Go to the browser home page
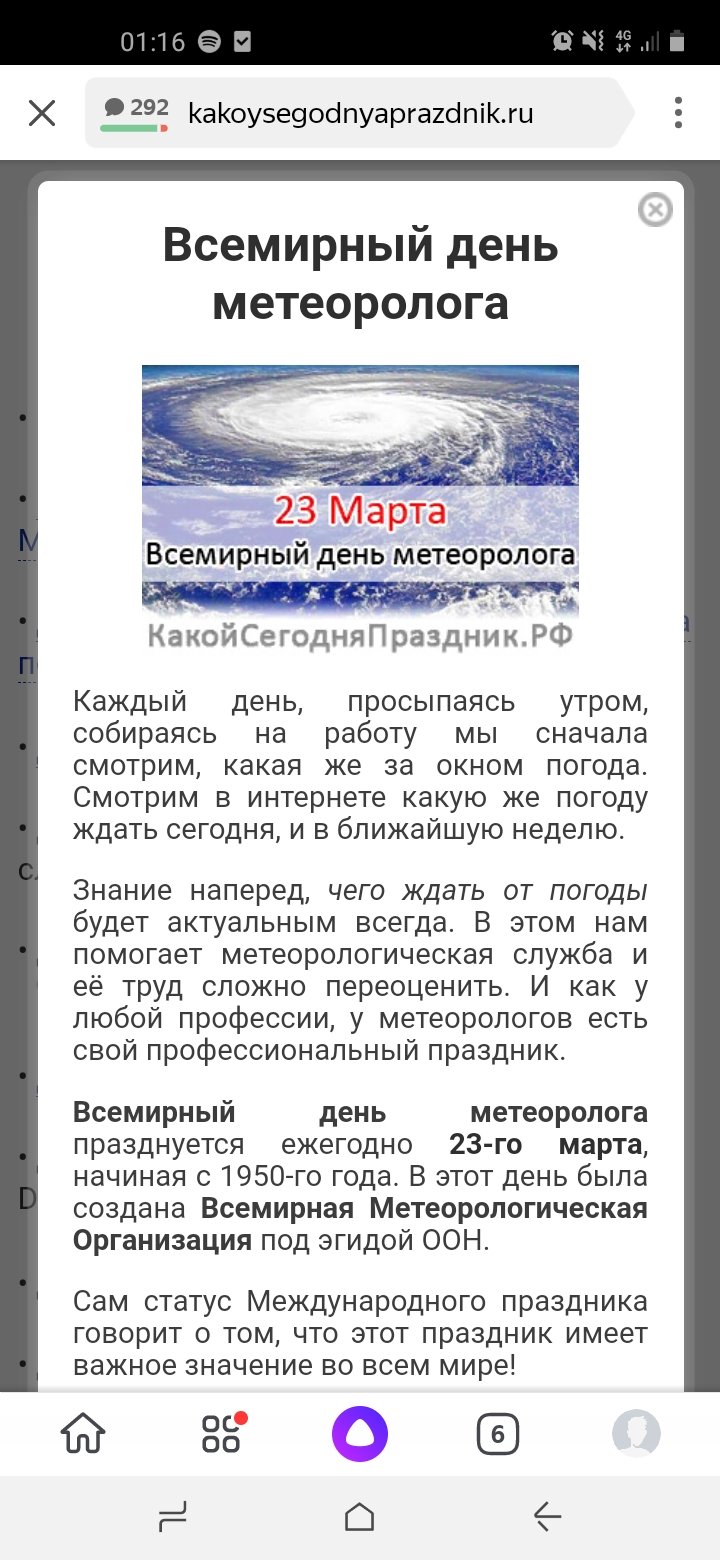 [x=83, y=1434]
